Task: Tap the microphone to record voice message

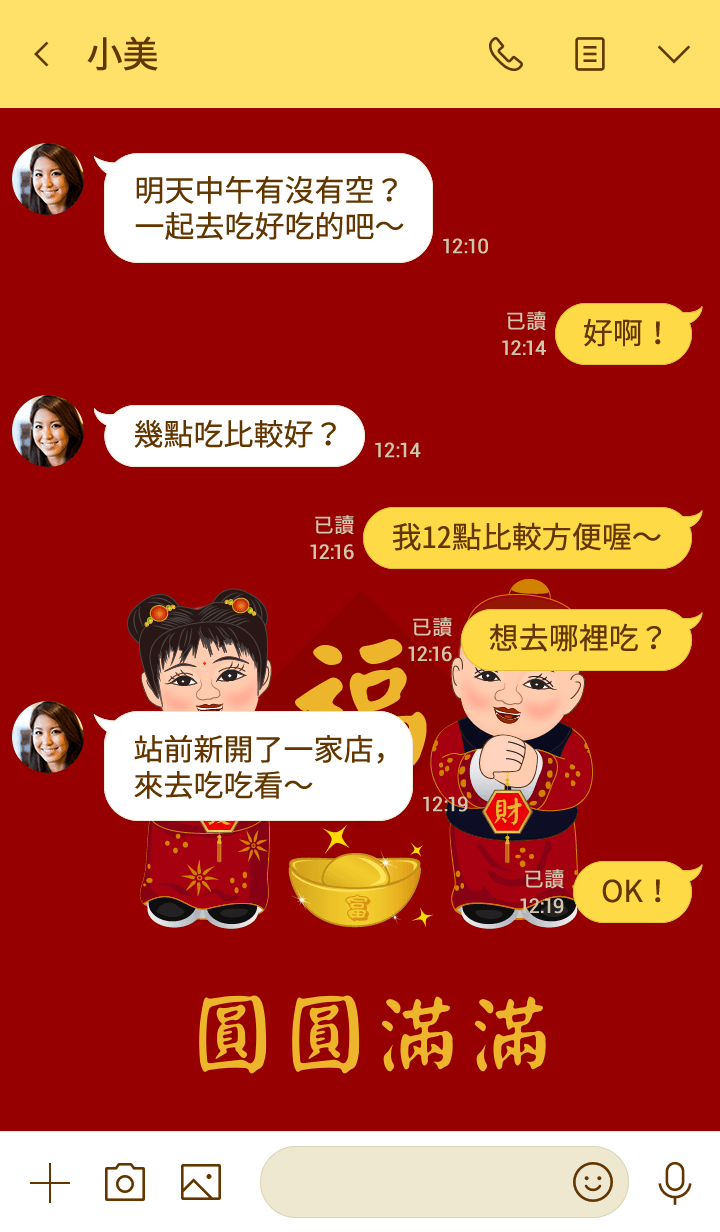Action: (x=675, y=1183)
